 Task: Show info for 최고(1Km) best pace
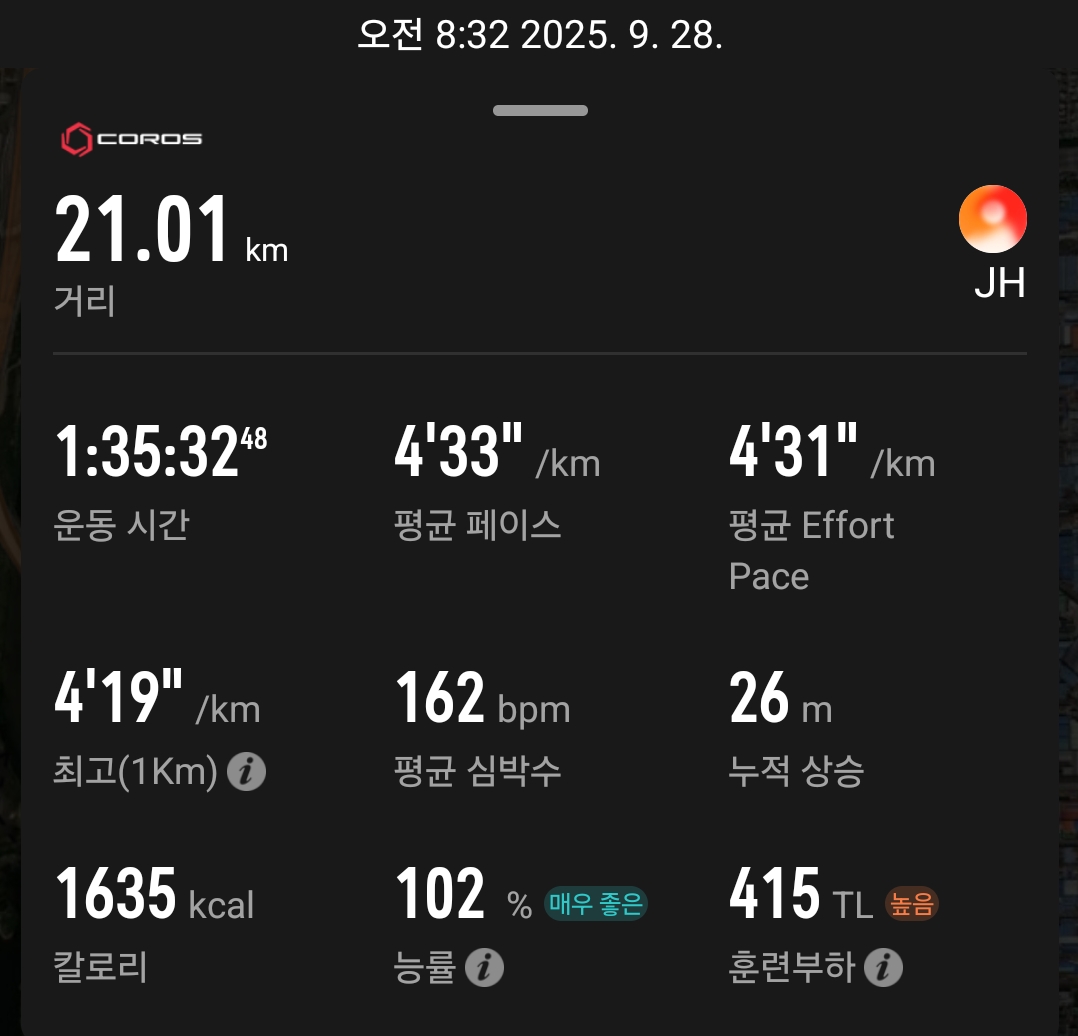[246, 772]
